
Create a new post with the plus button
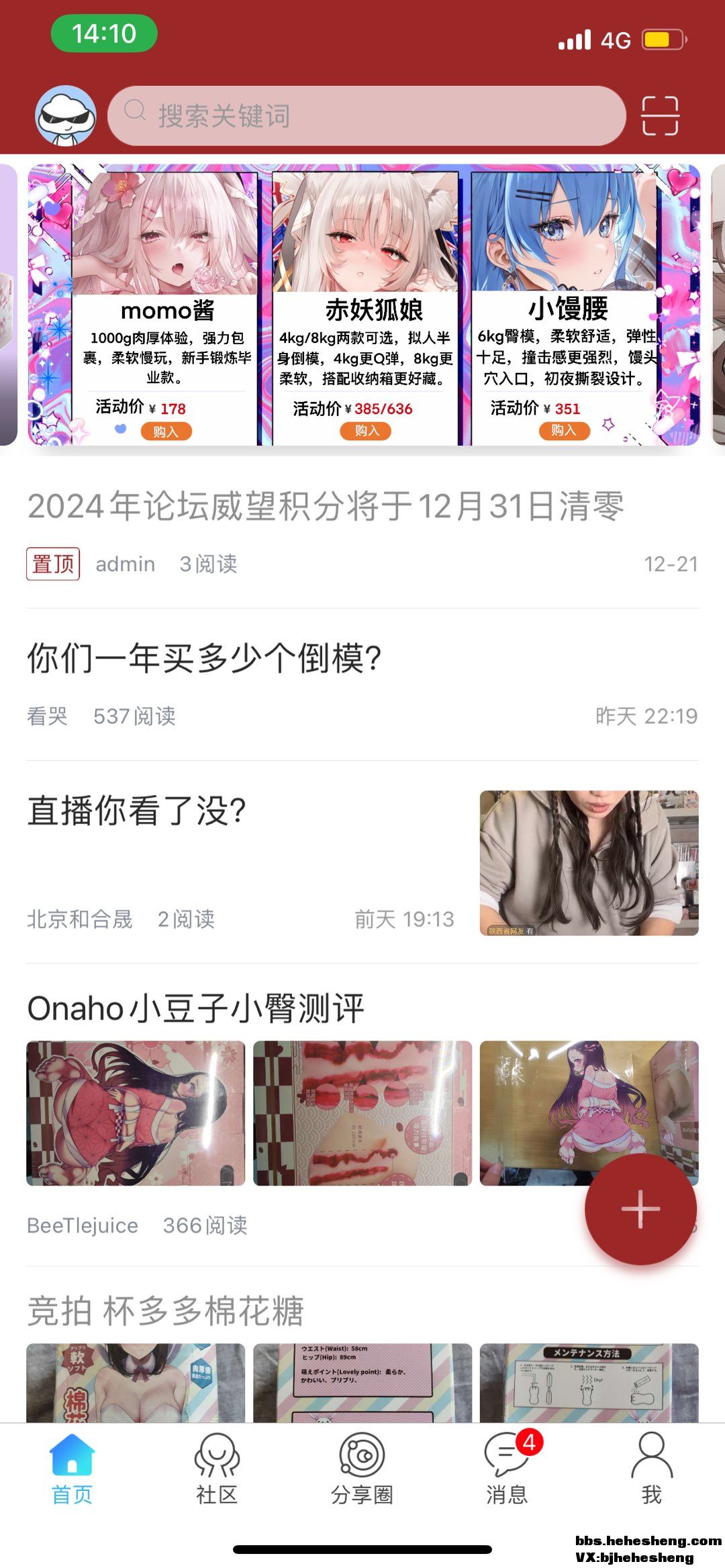pyautogui.click(x=640, y=1209)
